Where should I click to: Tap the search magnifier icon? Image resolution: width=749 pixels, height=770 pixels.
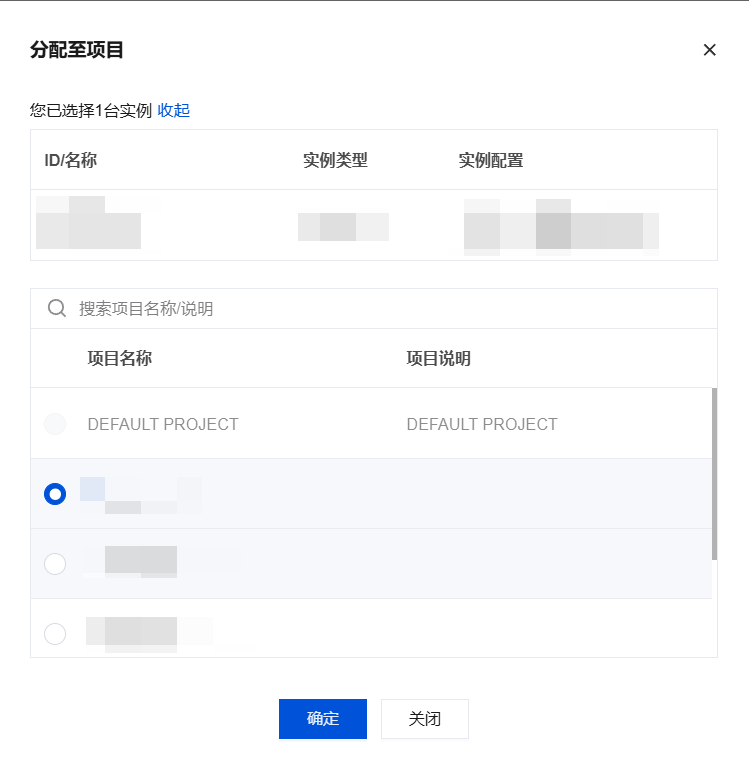pos(56,308)
